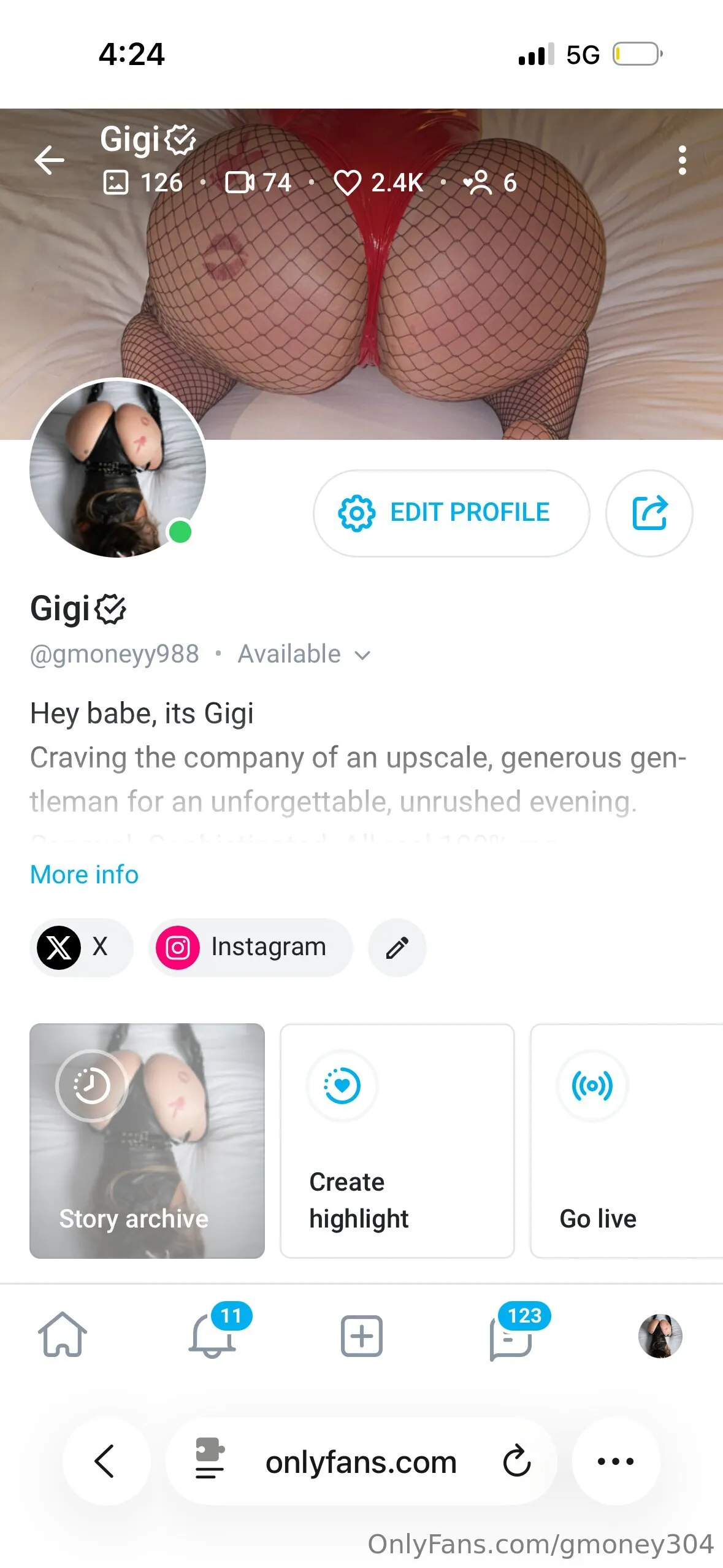Go back using the header arrow
Screen dimensions: 723x1568
tap(49, 161)
